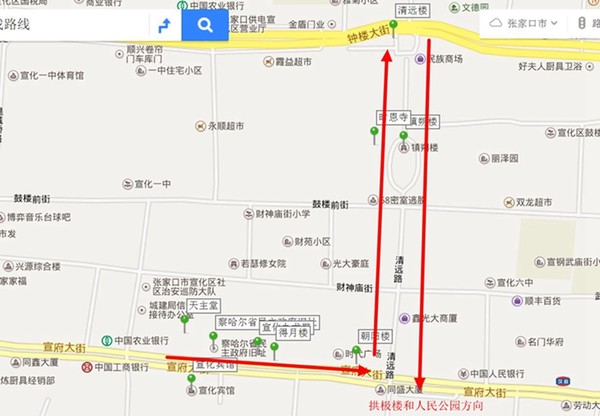Screen dimensions: 600x416
Task: Select the 时恩寺 map marker
Action: click(x=375, y=131)
